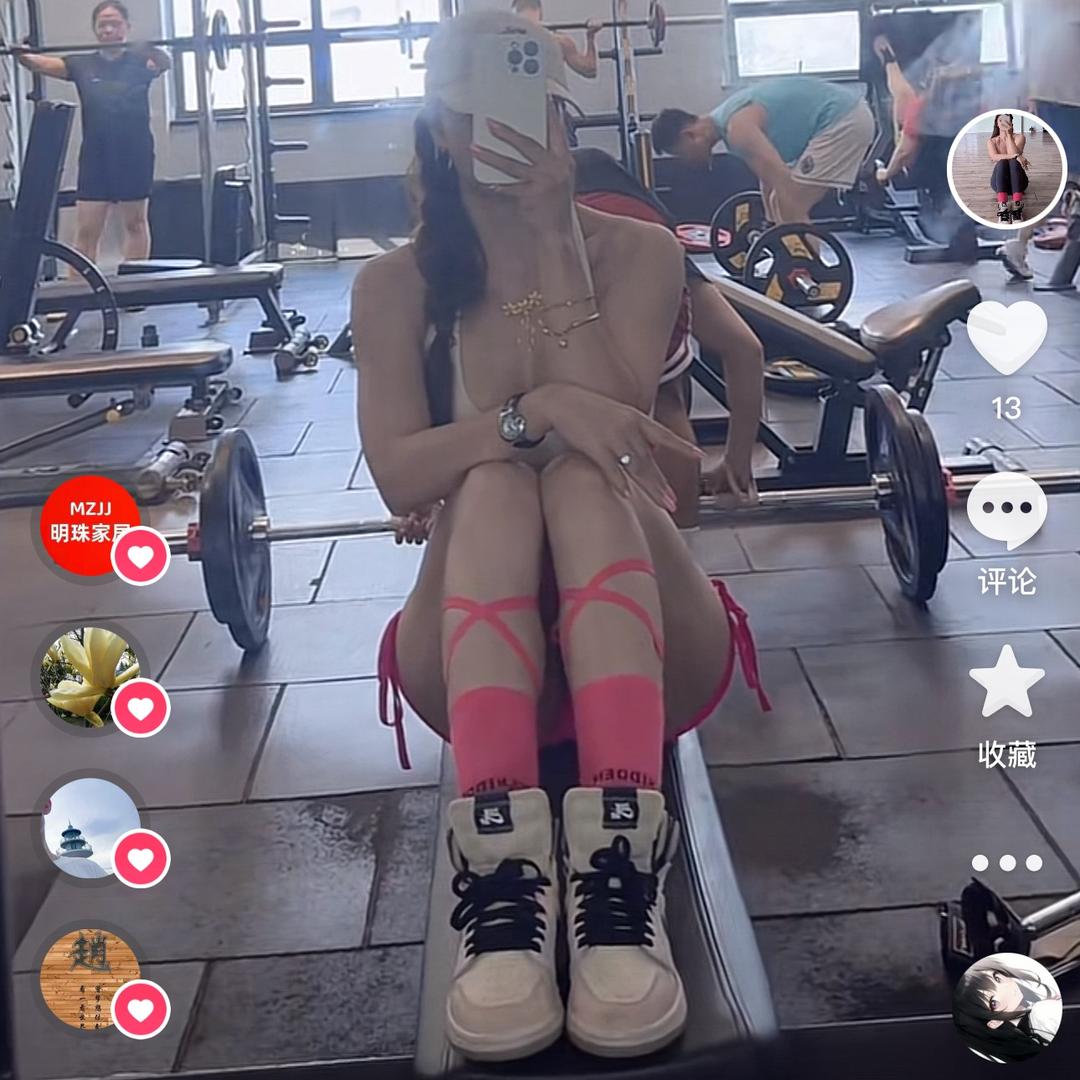Open the 赵 character avatar liker

(x=88, y=979)
